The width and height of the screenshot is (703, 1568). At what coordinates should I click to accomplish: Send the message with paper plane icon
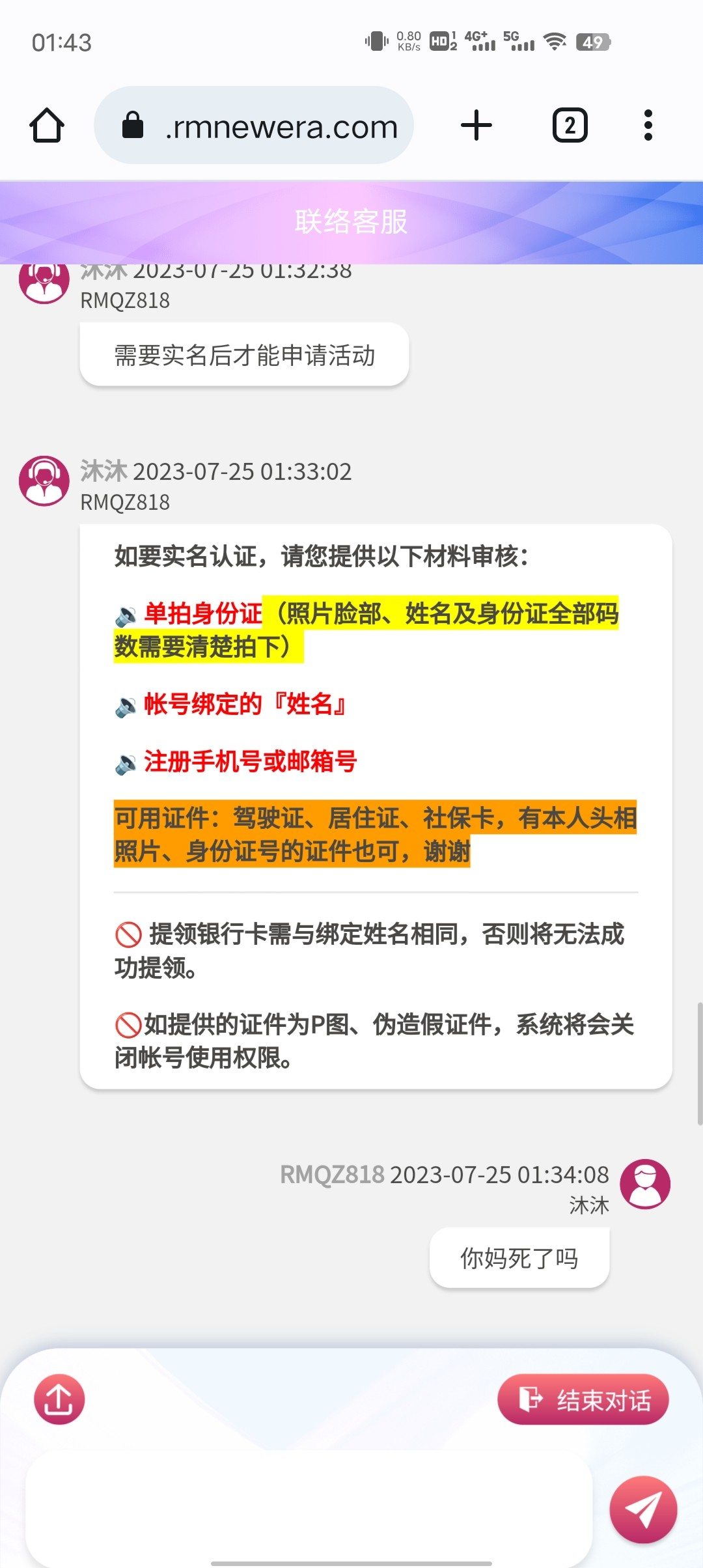click(643, 1509)
